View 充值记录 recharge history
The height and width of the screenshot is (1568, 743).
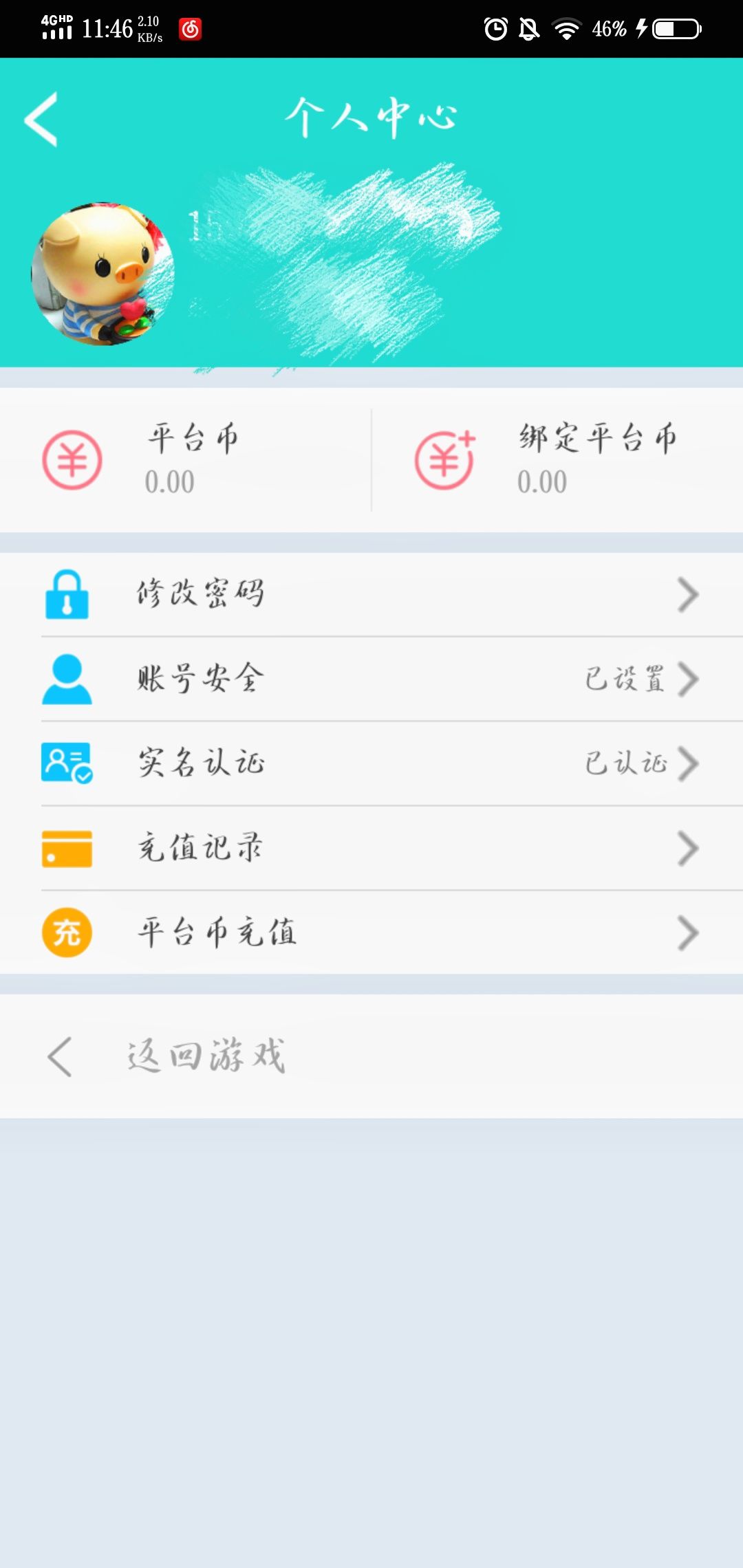[371, 848]
